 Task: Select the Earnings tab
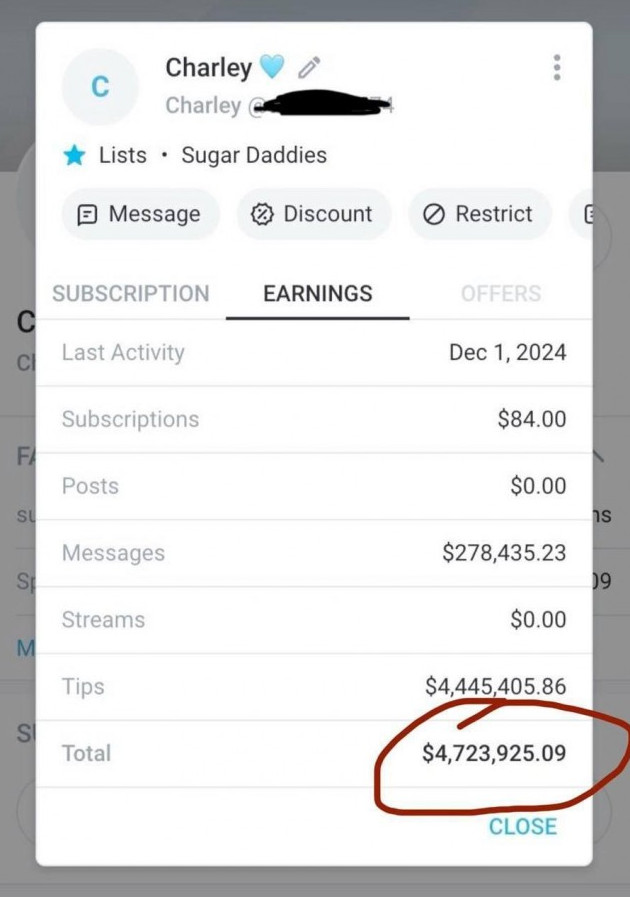click(318, 294)
